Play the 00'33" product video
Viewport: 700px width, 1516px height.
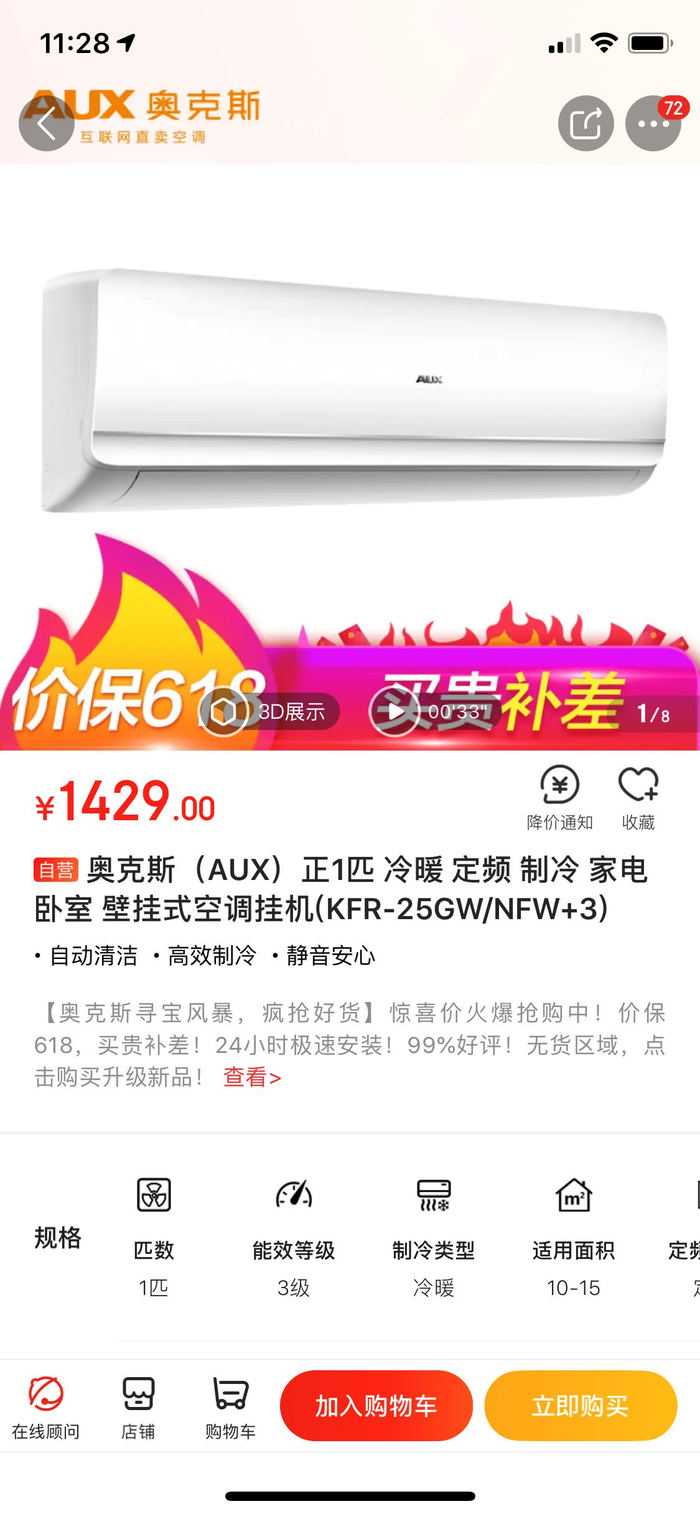click(x=434, y=712)
